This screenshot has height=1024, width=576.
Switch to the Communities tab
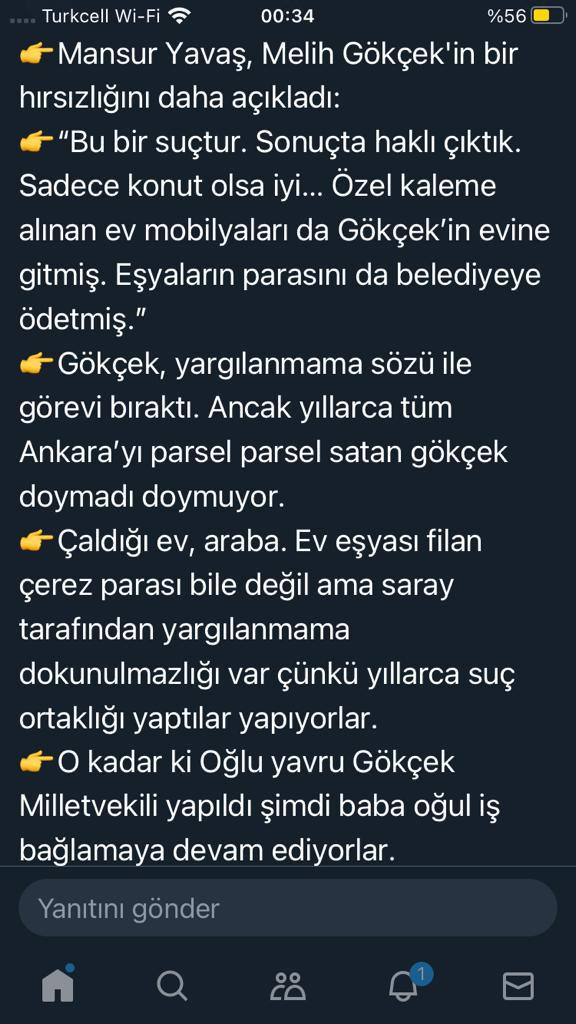pos(288,986)
